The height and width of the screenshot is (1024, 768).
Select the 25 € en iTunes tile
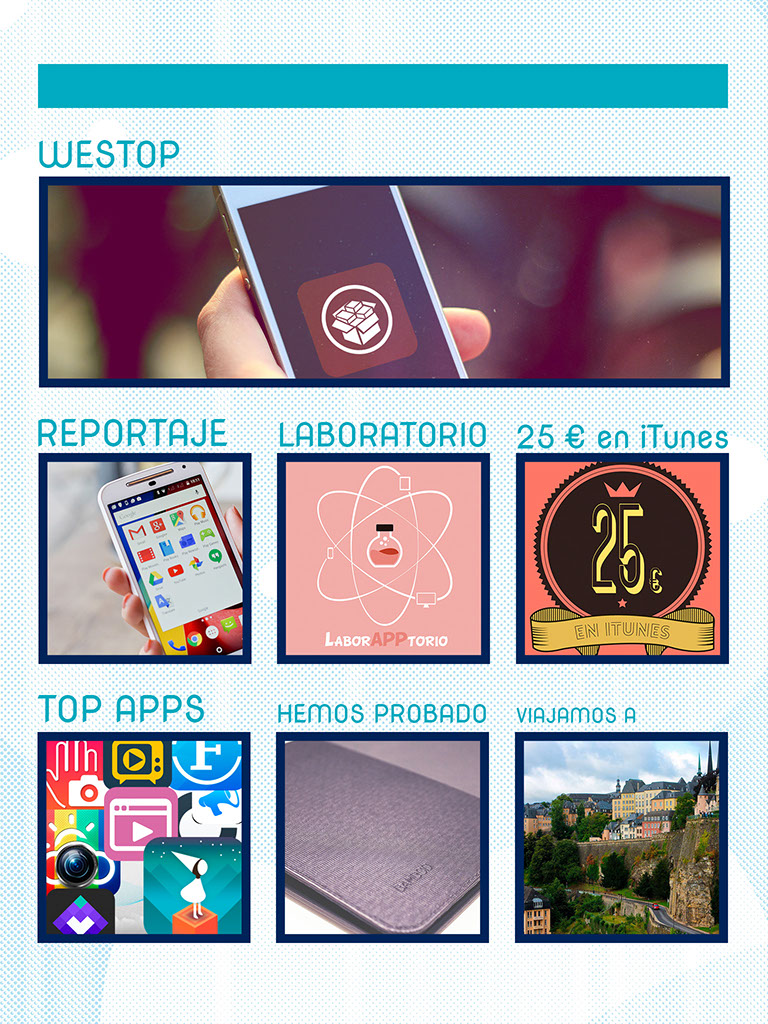pyautogui.click(x=622, y=558)
